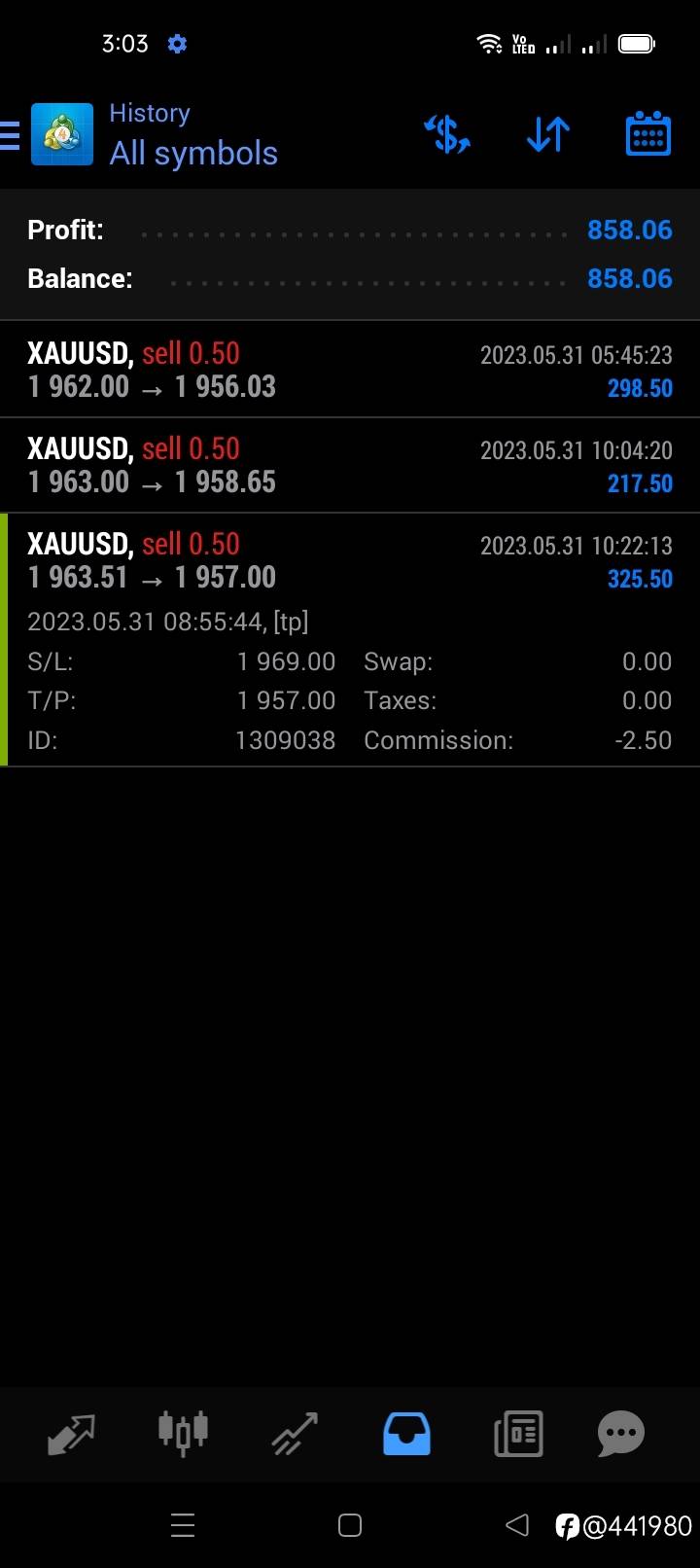This screenshot has width=700, height=1568.
Task: Open the symbol filter currency icon
Action: pos(448,134)
